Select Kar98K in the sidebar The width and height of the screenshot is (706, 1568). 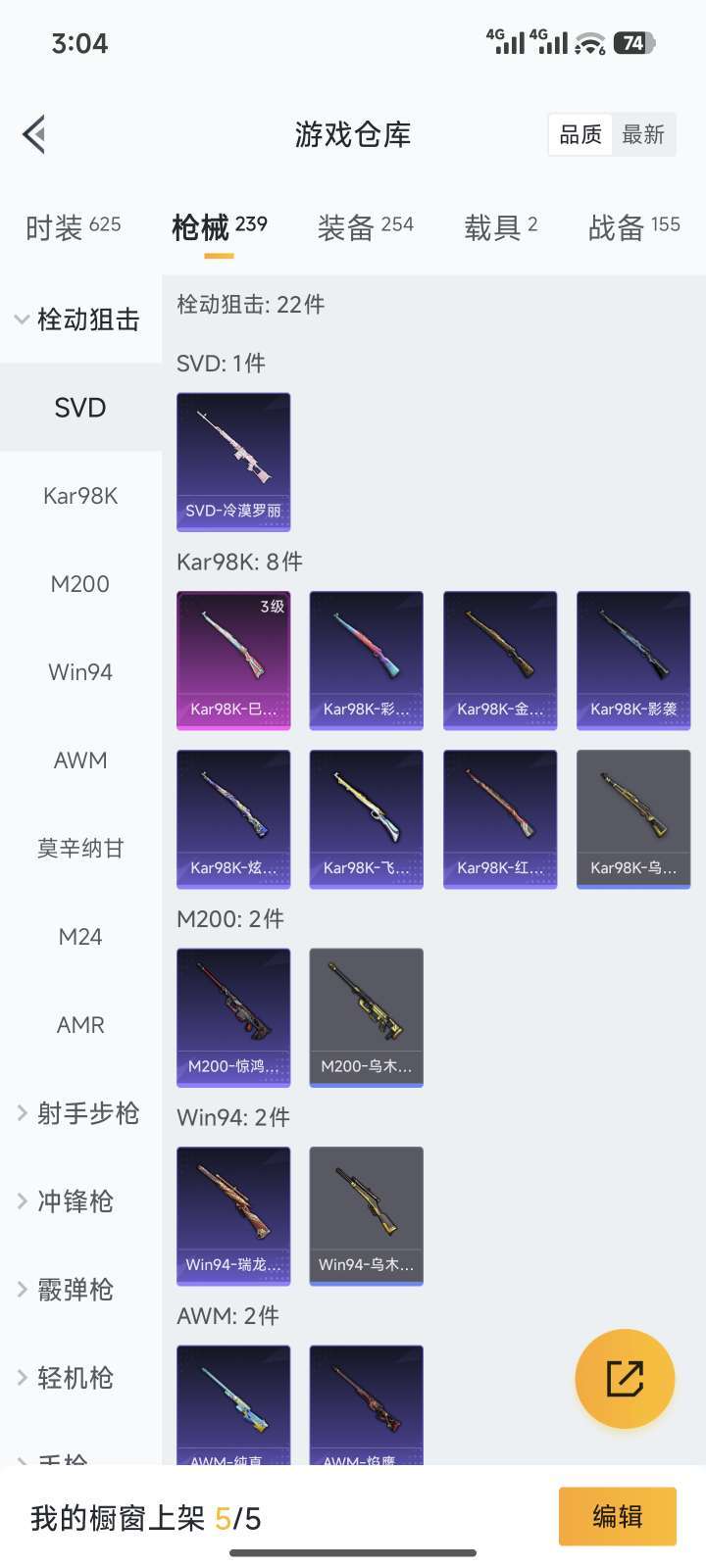[x=80, y=495]
